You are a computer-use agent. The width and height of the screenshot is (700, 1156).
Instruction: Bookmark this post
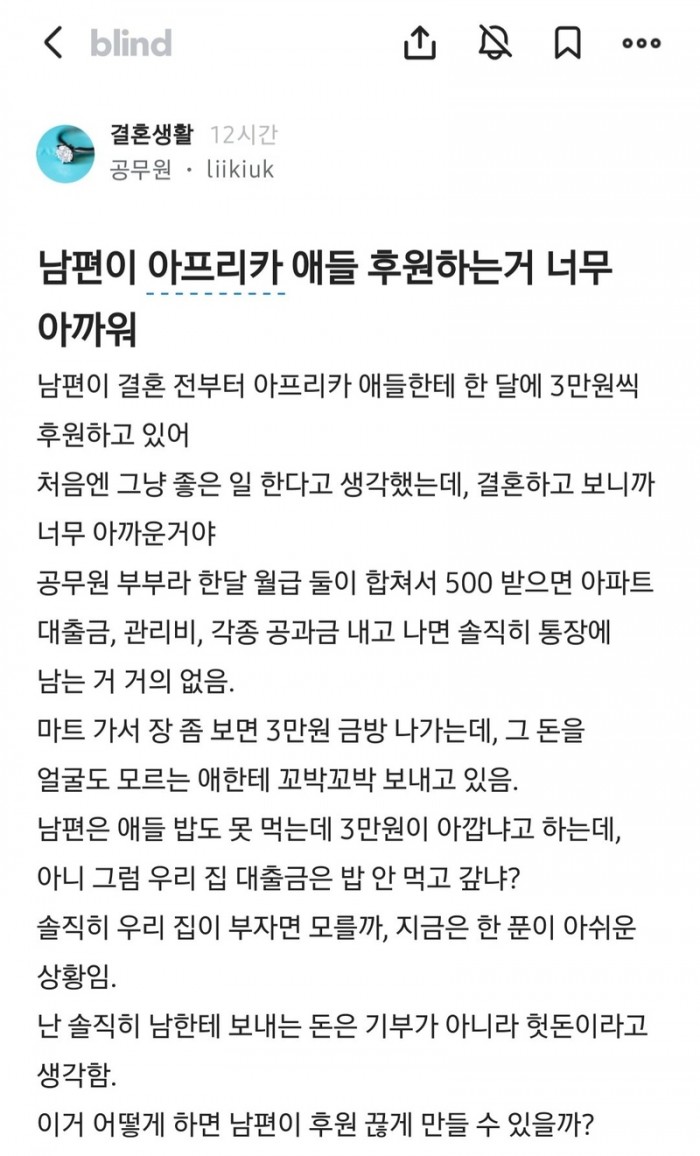568,43
